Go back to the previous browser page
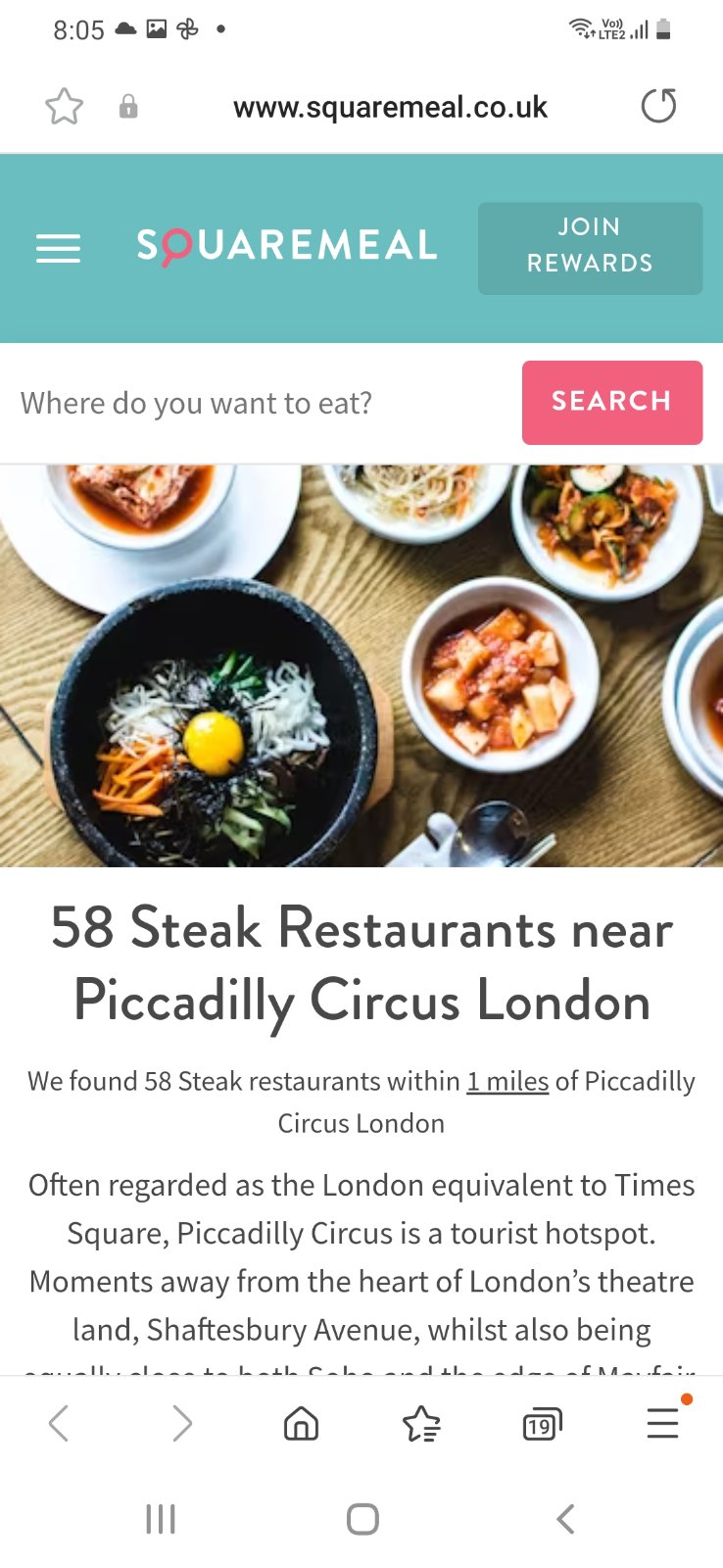 (59, 1423)
